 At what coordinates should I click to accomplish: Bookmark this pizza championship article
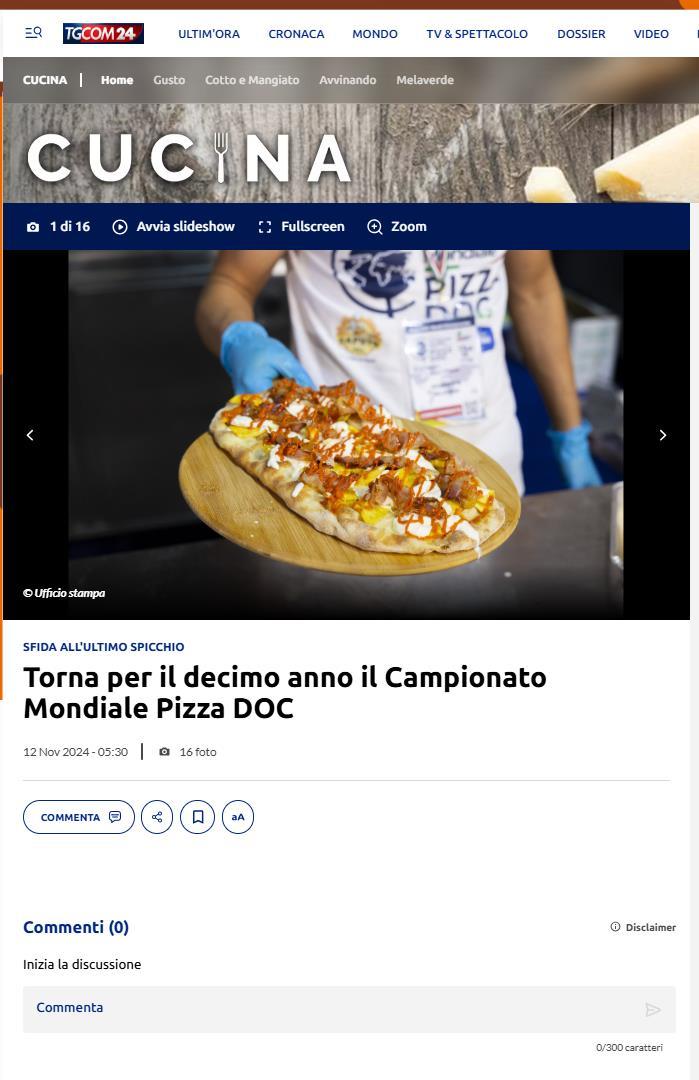tap(198, 817)
